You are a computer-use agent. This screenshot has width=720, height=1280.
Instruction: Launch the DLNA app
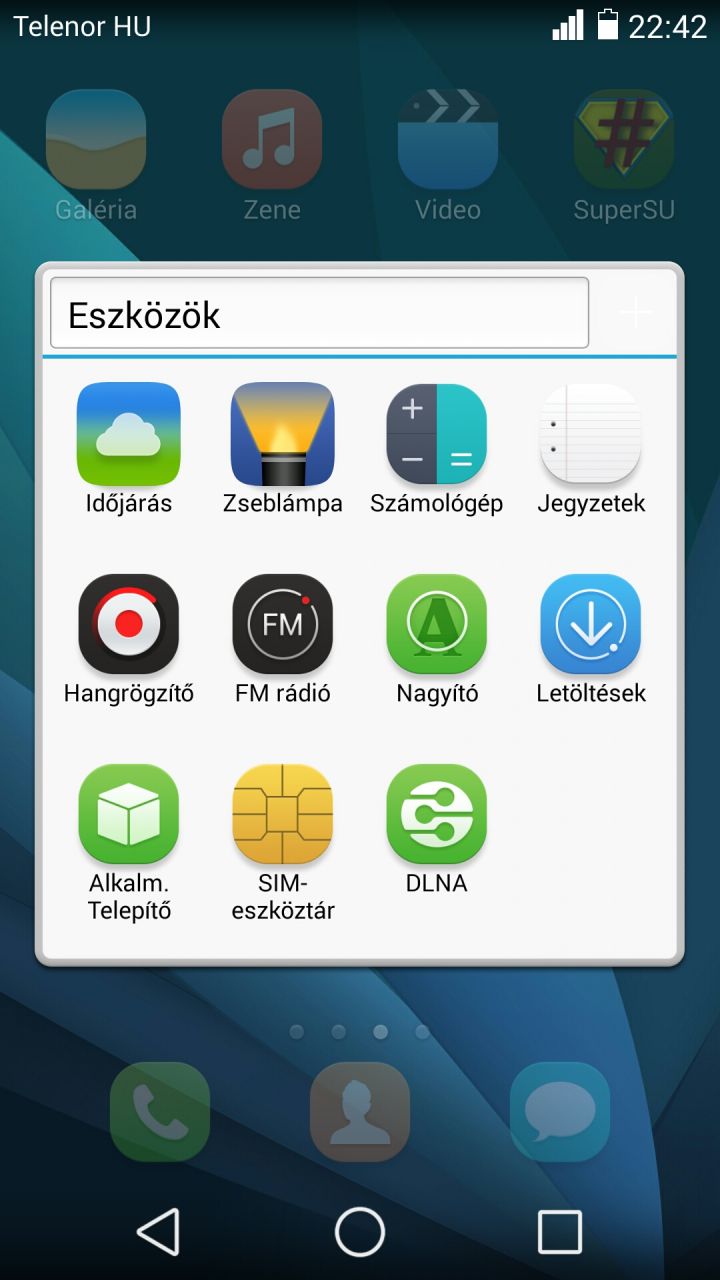tap(437, 815)
